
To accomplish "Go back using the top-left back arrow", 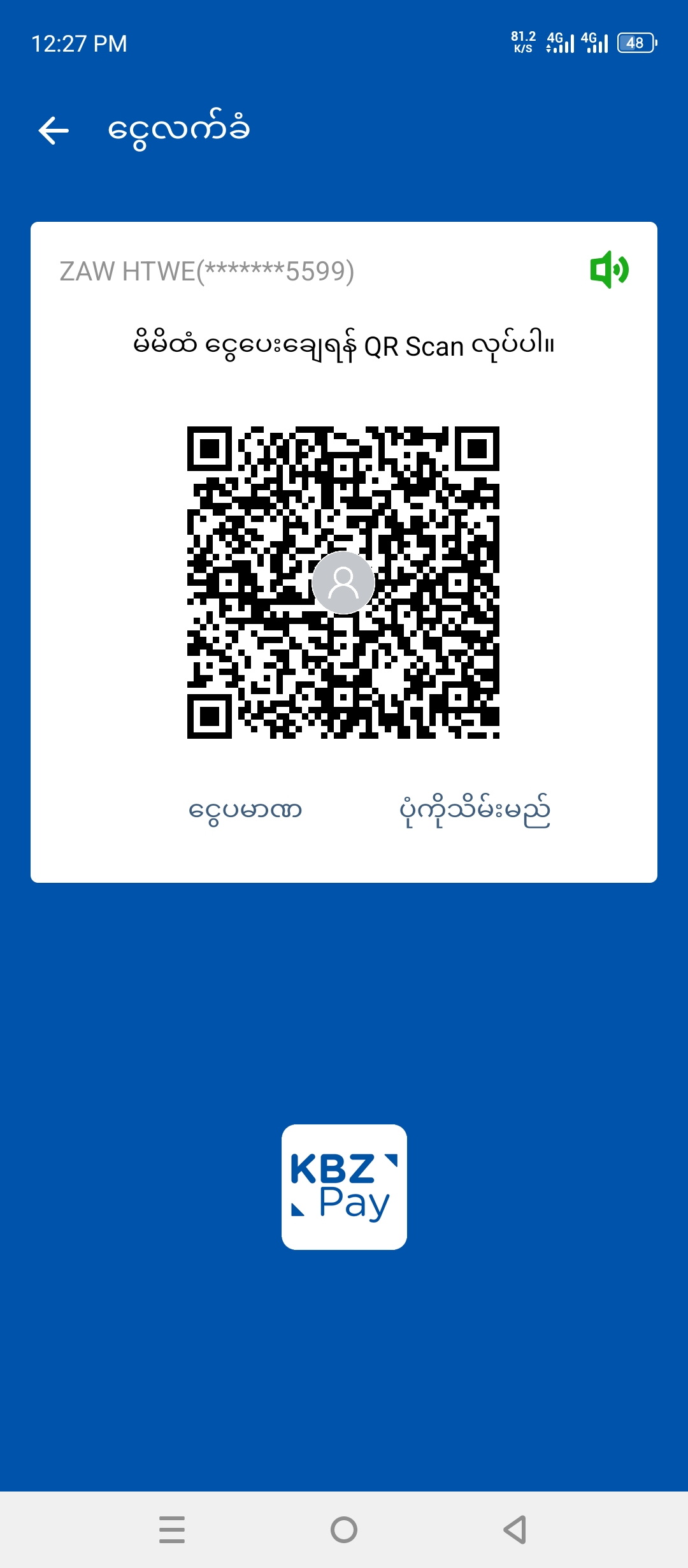I will click(54, 131).
